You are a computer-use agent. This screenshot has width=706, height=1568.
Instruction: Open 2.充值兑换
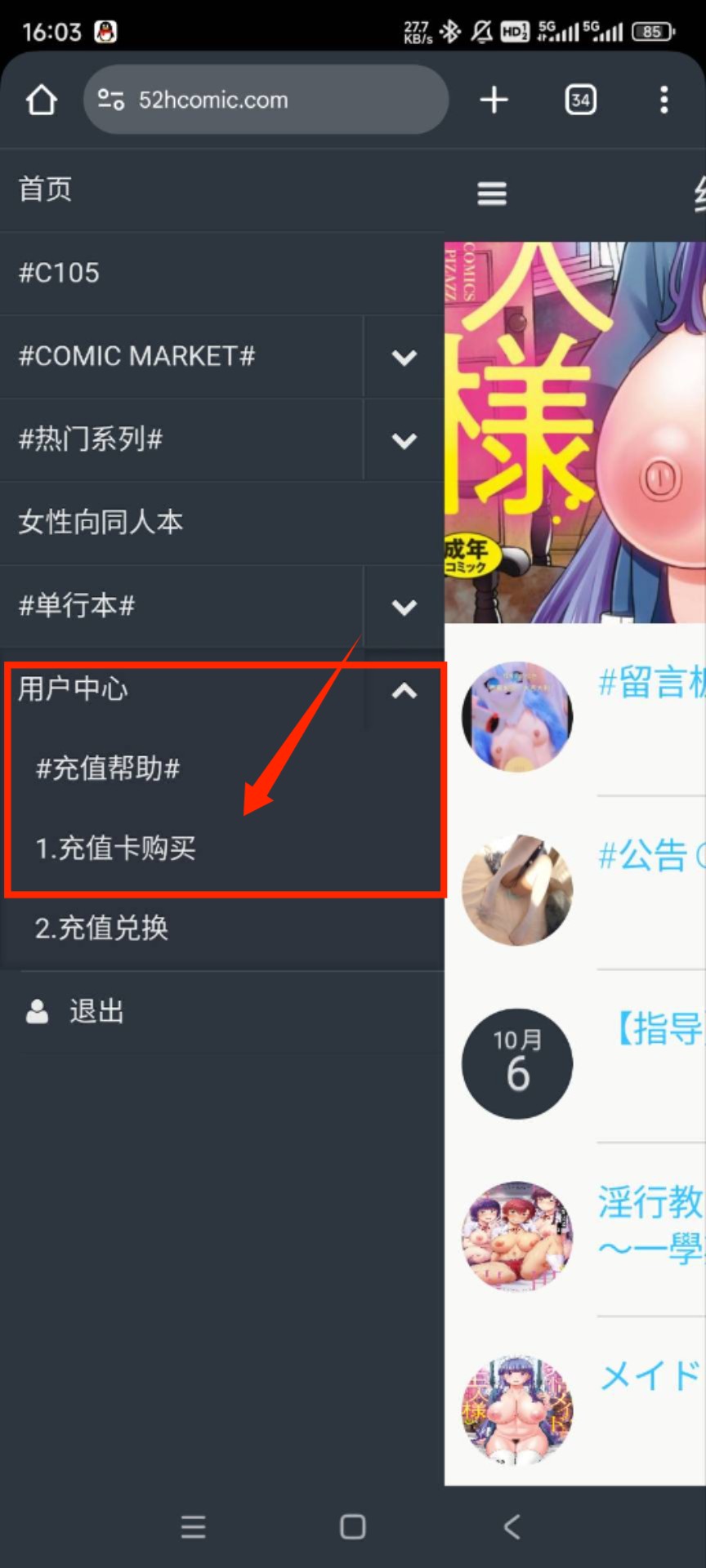tap(102, 929)
